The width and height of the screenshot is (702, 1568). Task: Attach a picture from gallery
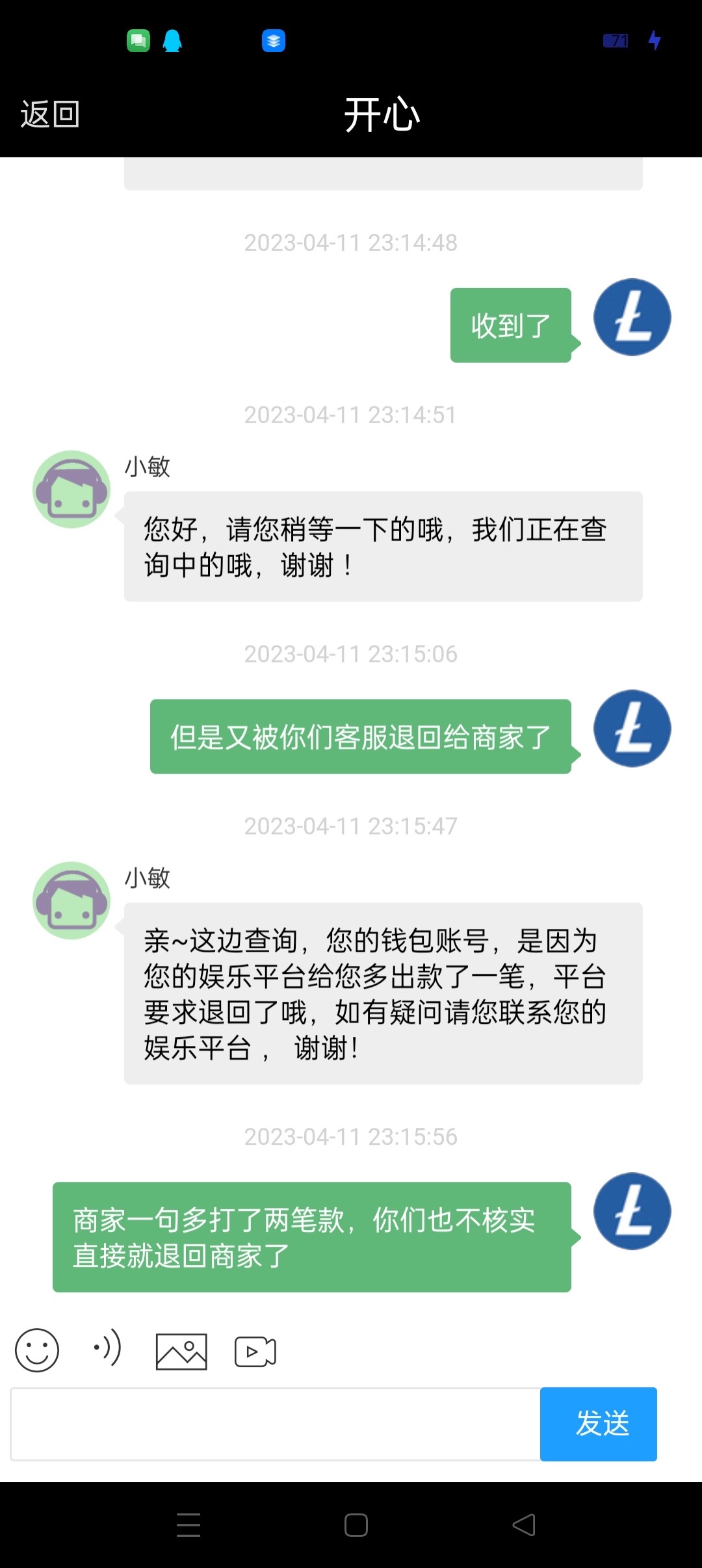pos(181,1352)
